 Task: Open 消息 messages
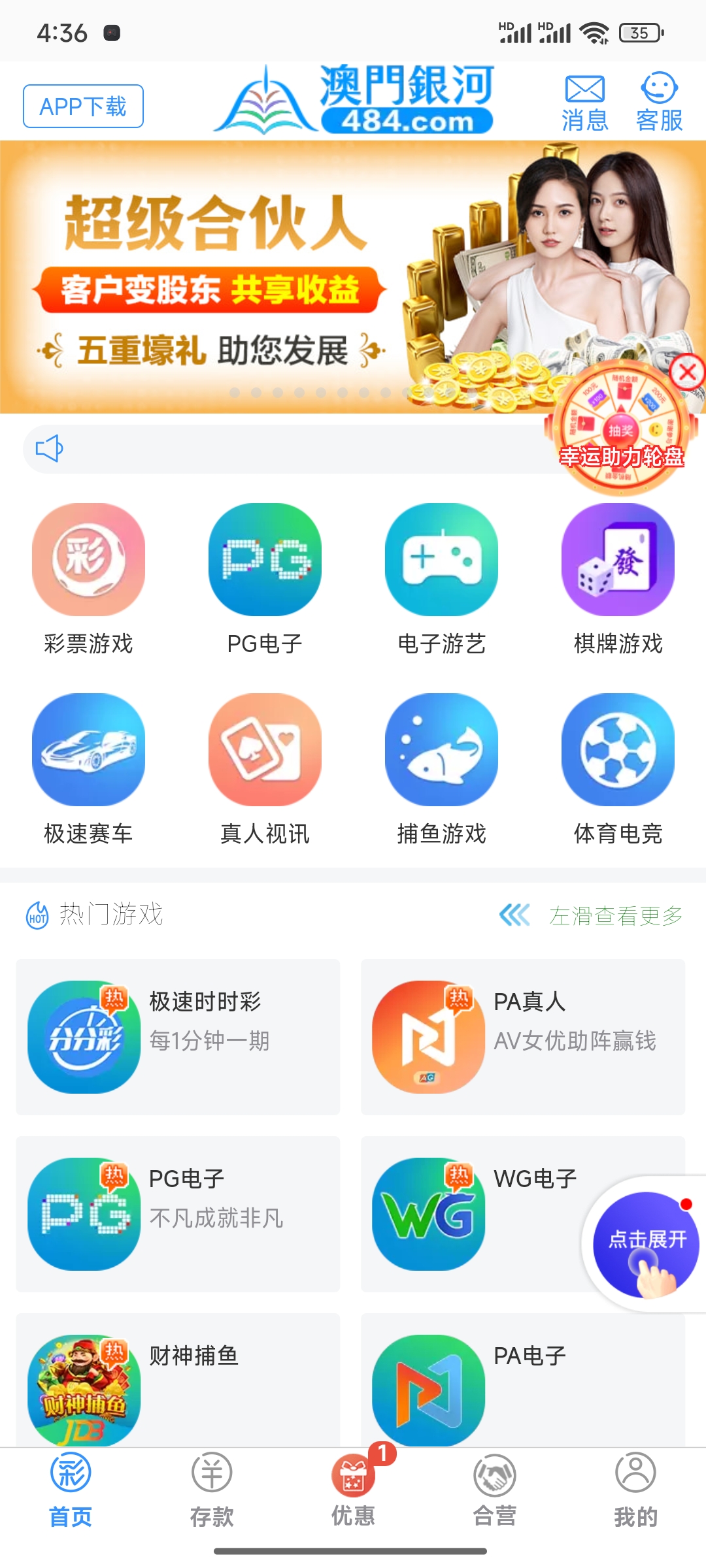point(584,103)
